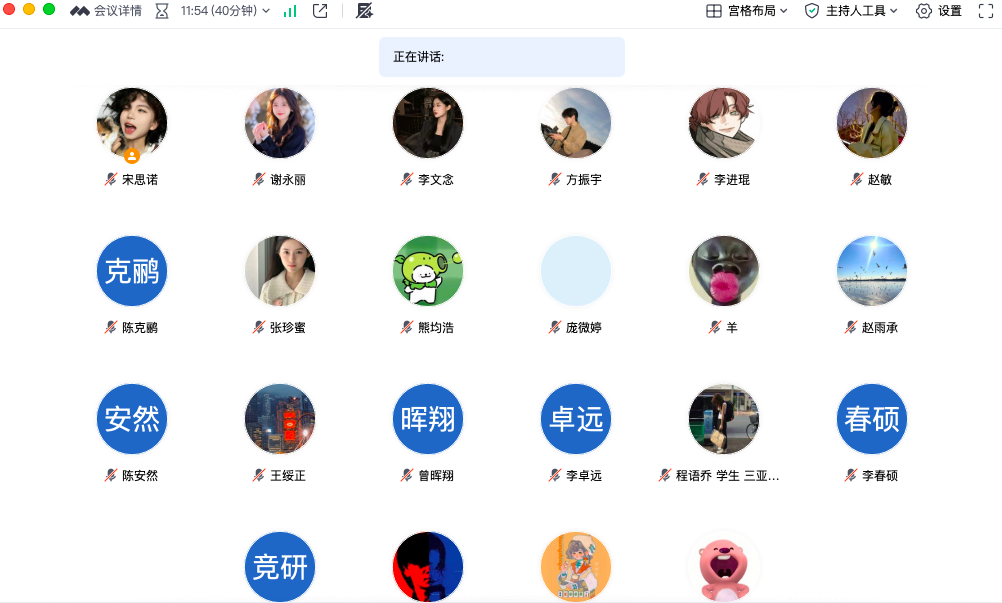
Task: Select participant 宋思诺's tile
Action: click(x=132, y=123)
